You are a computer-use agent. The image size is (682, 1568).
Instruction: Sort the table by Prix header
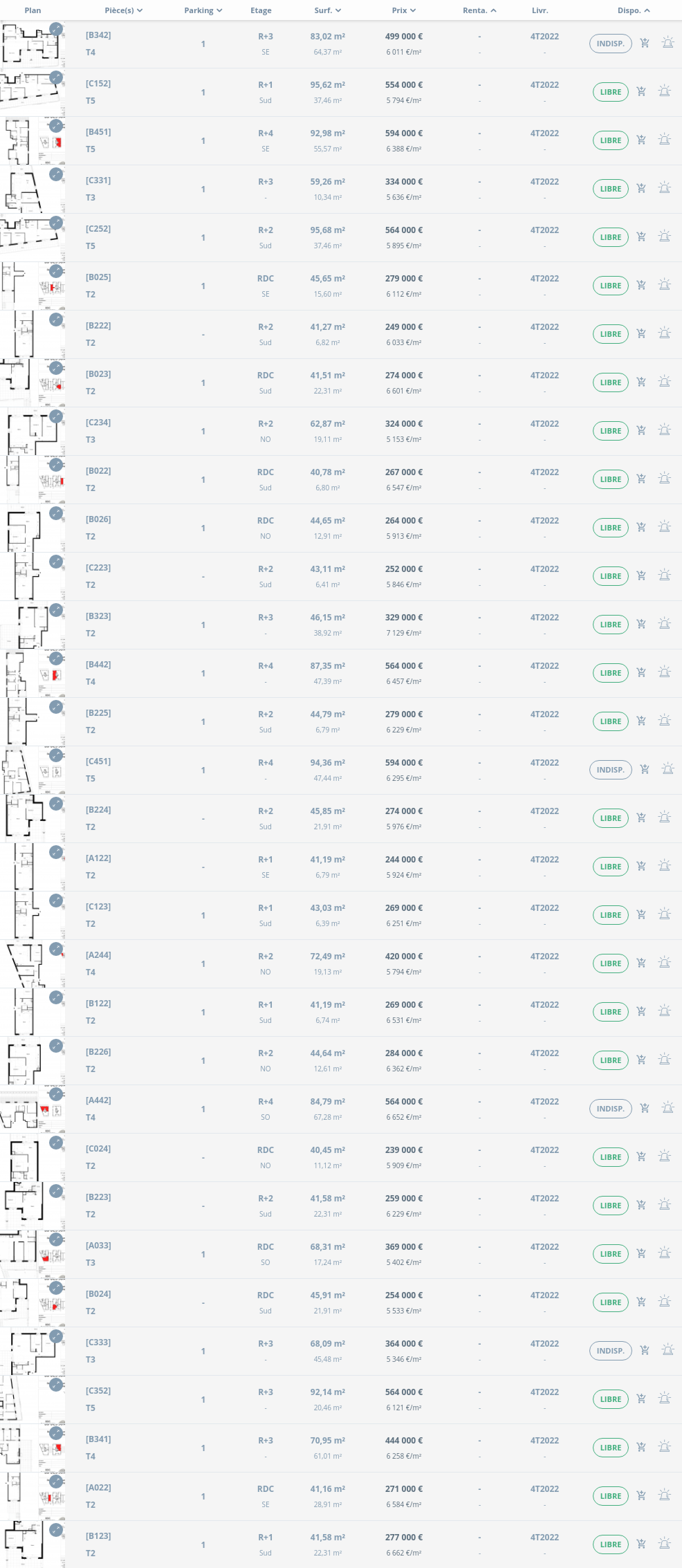pos(403,10)
